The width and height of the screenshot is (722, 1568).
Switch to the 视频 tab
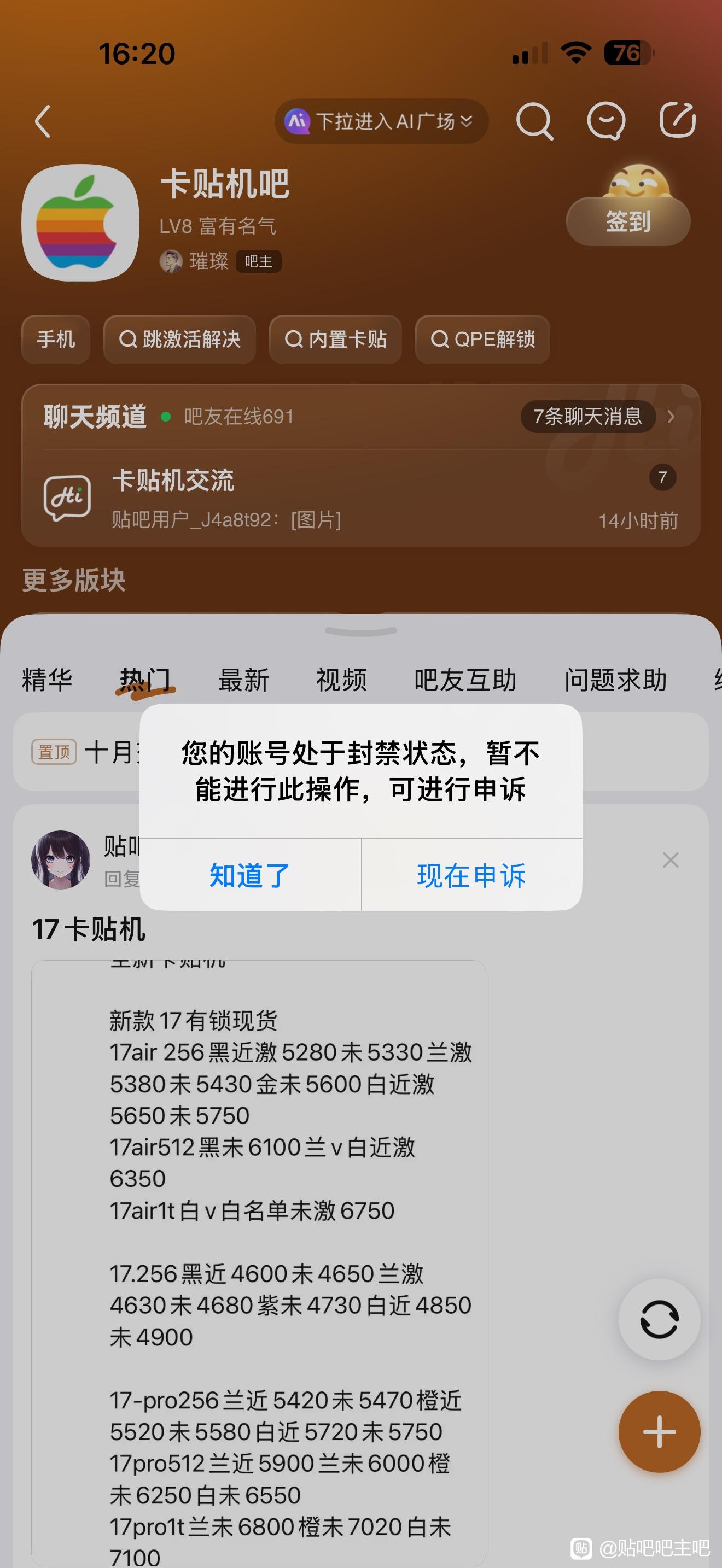click(x=341, y=680)
